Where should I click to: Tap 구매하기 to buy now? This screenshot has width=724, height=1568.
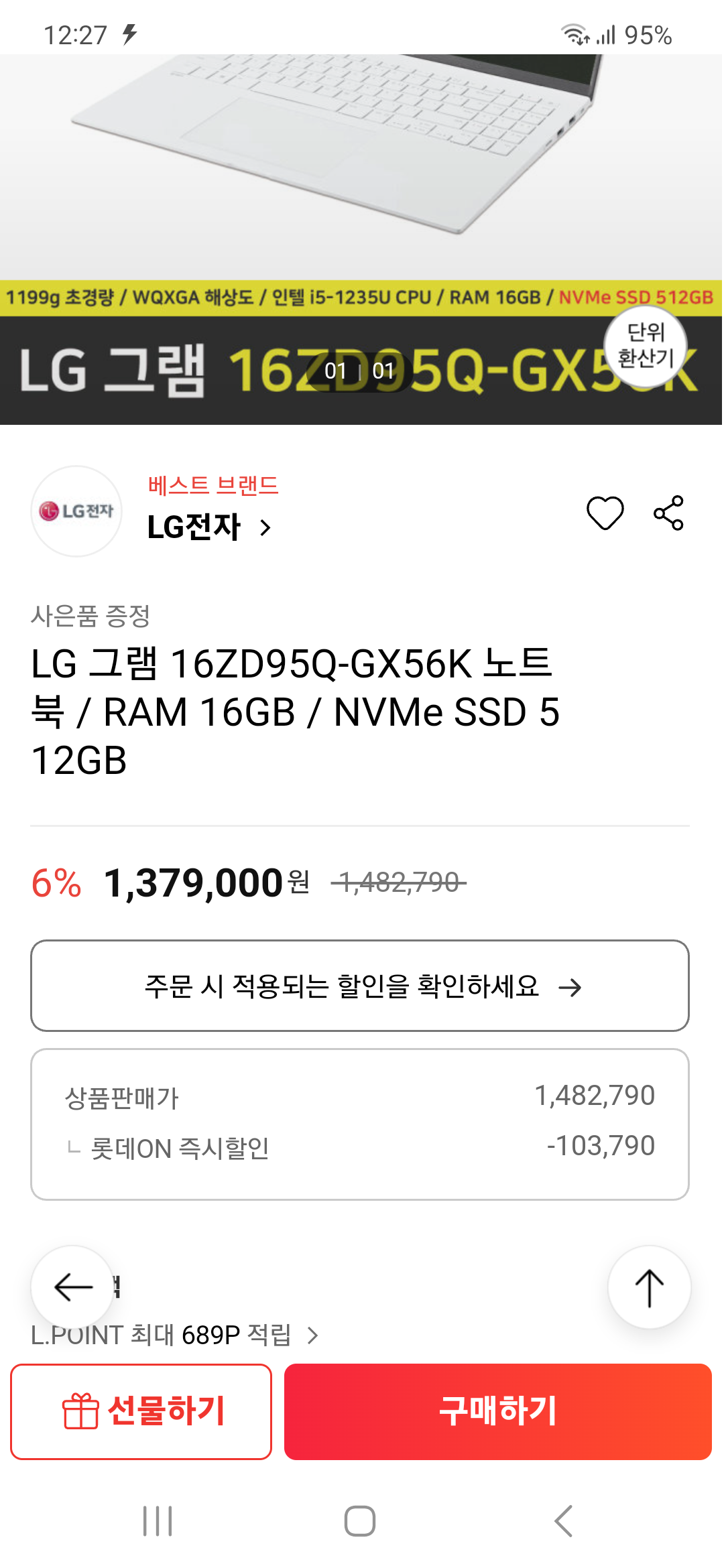click(x=497, y=1411)
